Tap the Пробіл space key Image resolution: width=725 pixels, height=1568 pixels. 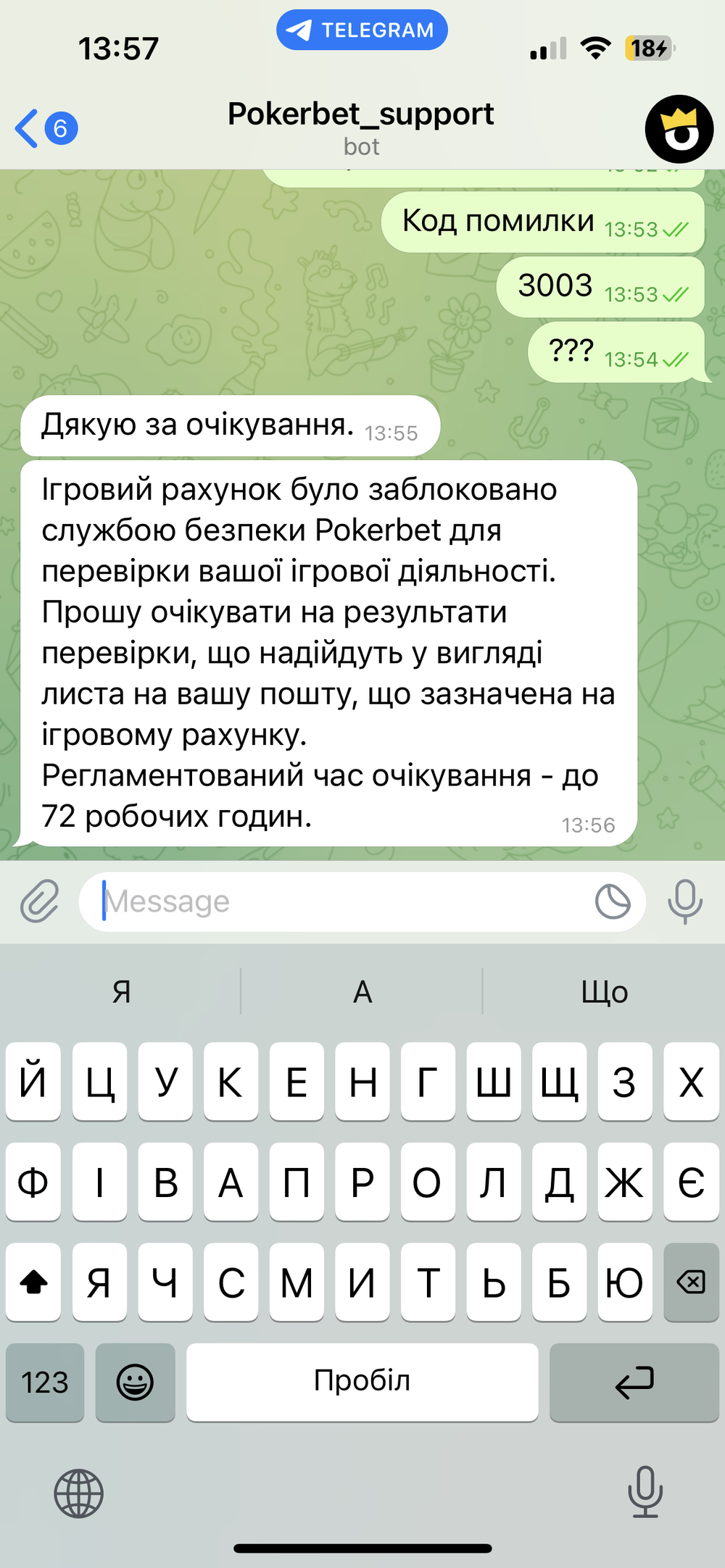tap(362, 1382)
